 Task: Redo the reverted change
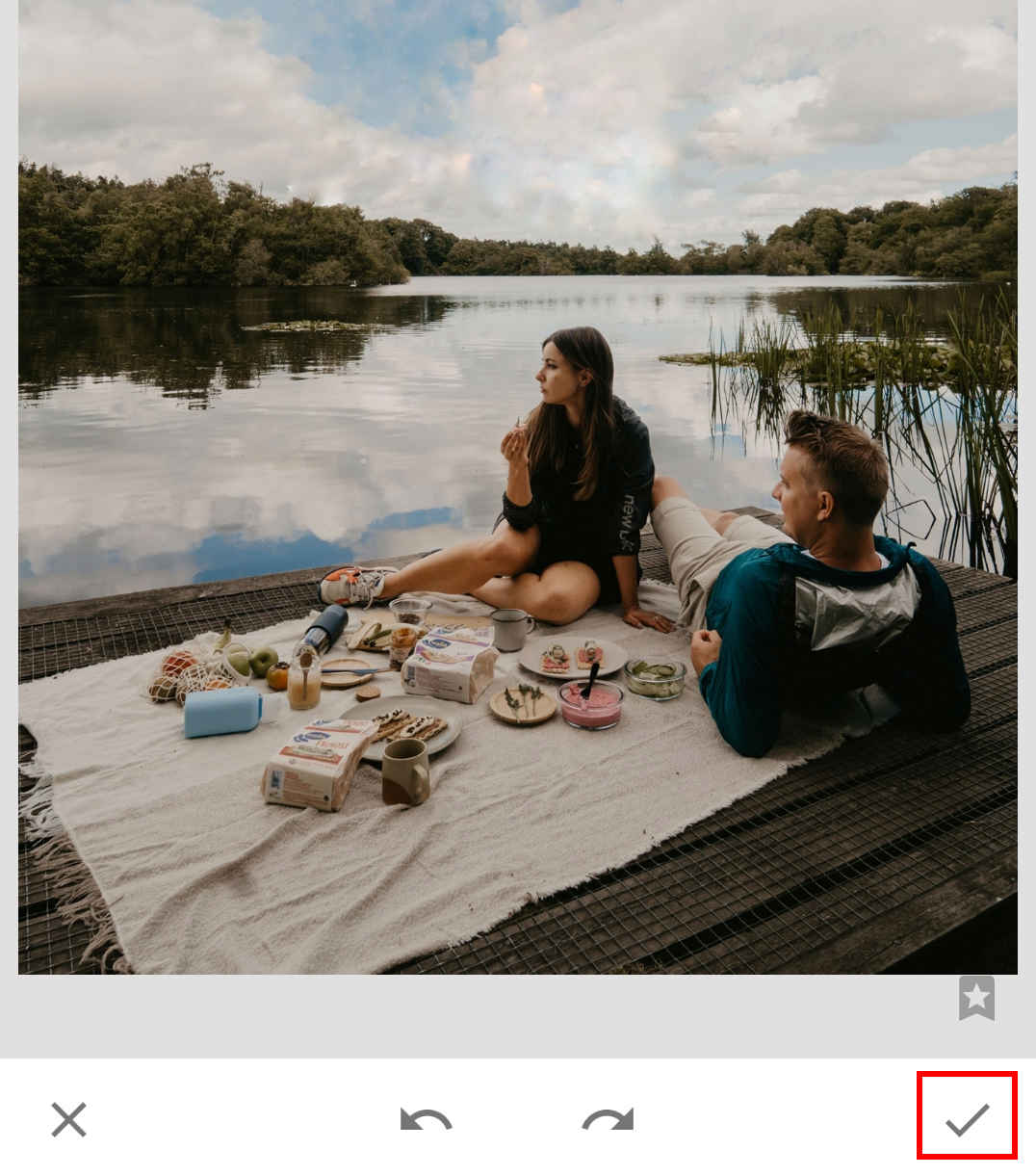pos(608,1119)
